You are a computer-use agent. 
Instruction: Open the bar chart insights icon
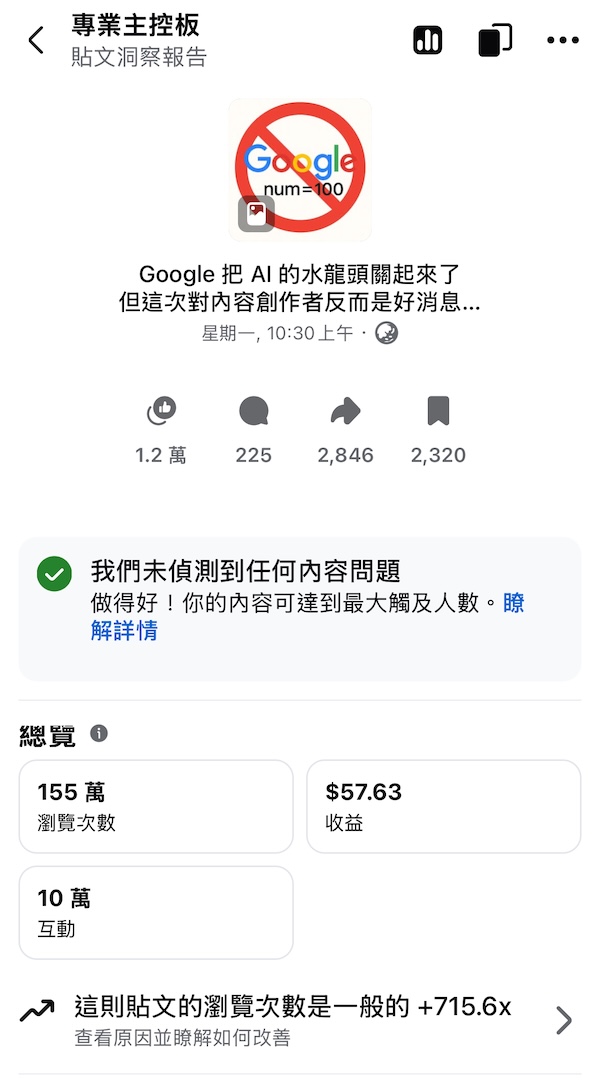pos(427,40)
